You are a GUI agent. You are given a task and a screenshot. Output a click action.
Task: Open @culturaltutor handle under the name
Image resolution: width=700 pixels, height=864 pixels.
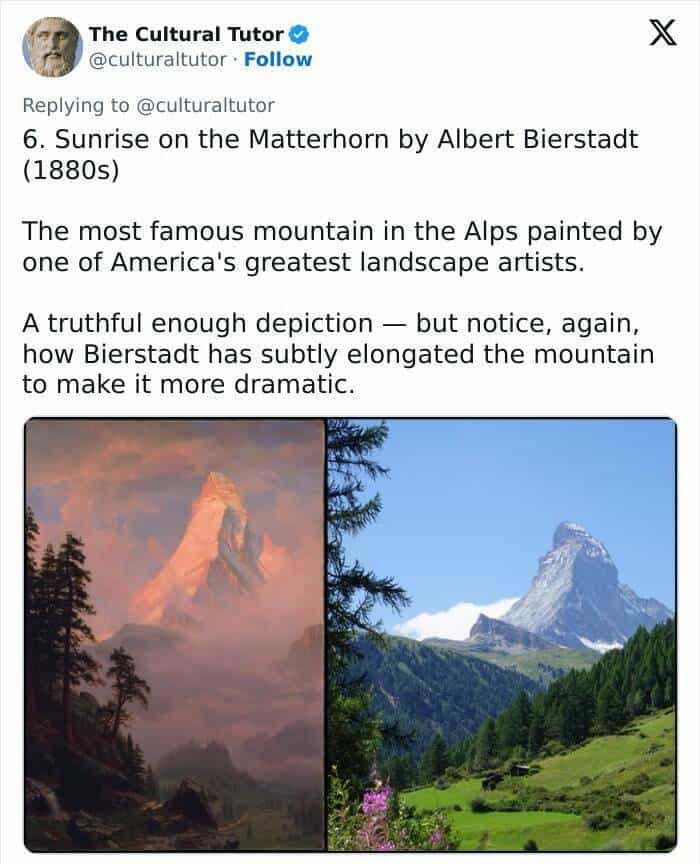tap(157, 59)
